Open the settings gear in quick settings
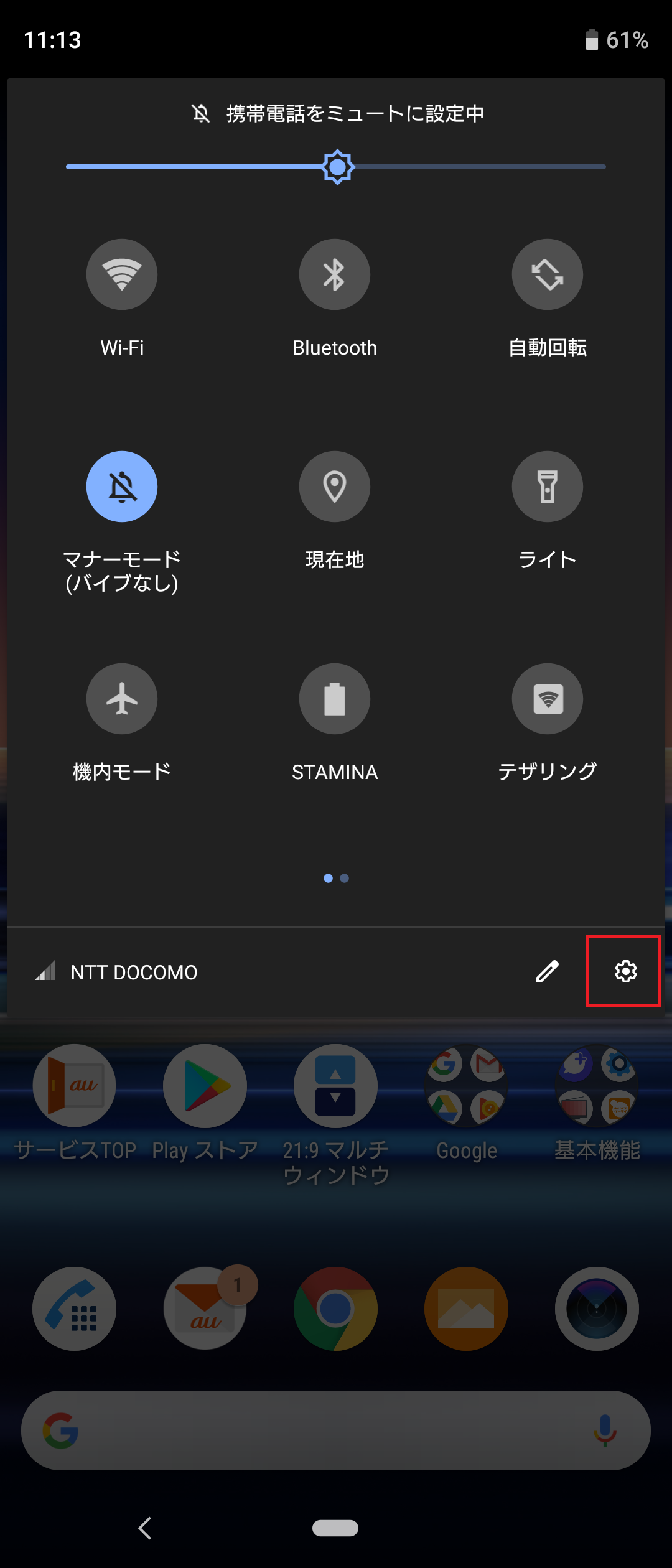 point(623,972)
